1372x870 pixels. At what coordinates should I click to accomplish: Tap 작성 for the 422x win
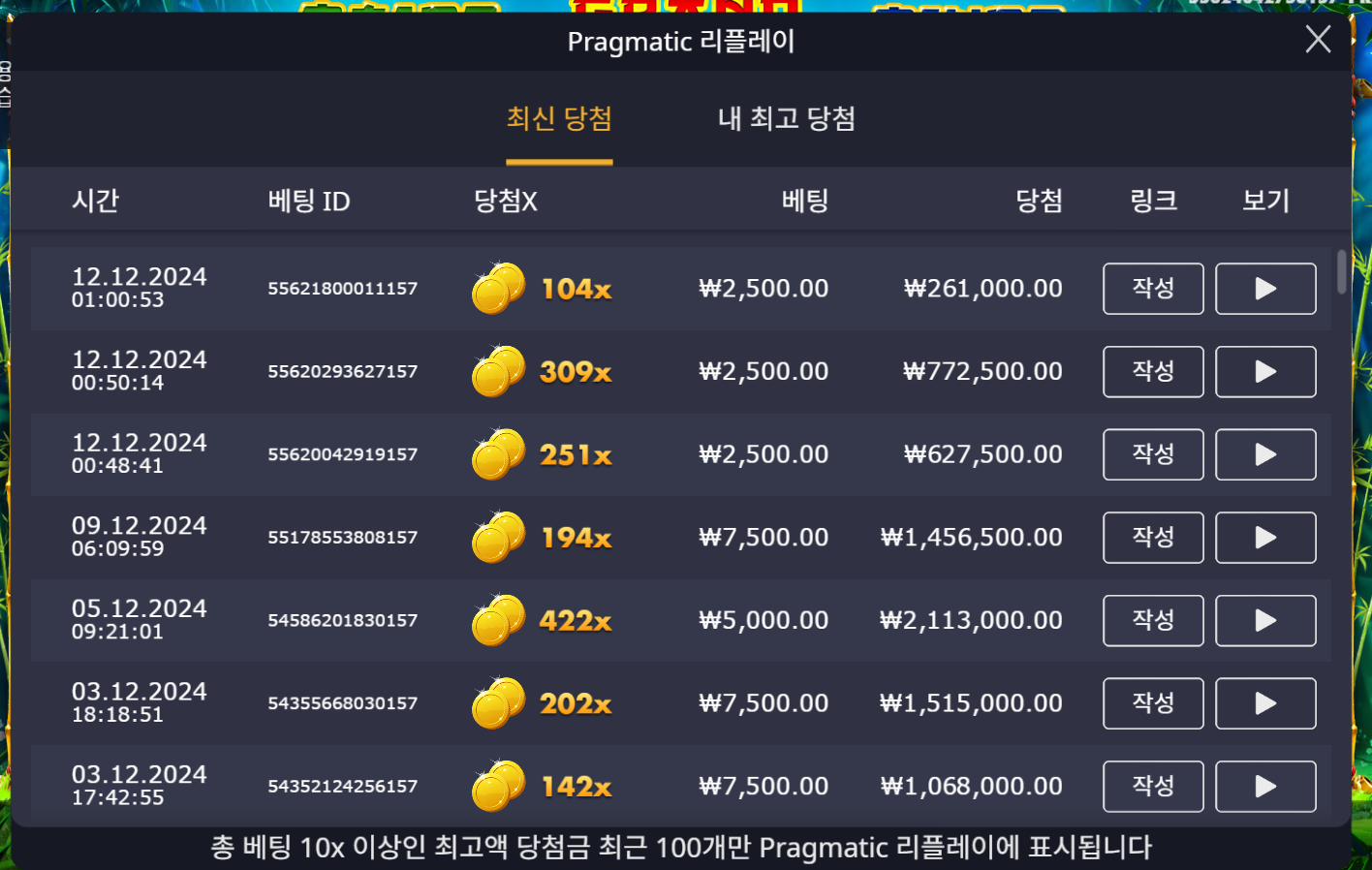click(x=1153, y=621)
